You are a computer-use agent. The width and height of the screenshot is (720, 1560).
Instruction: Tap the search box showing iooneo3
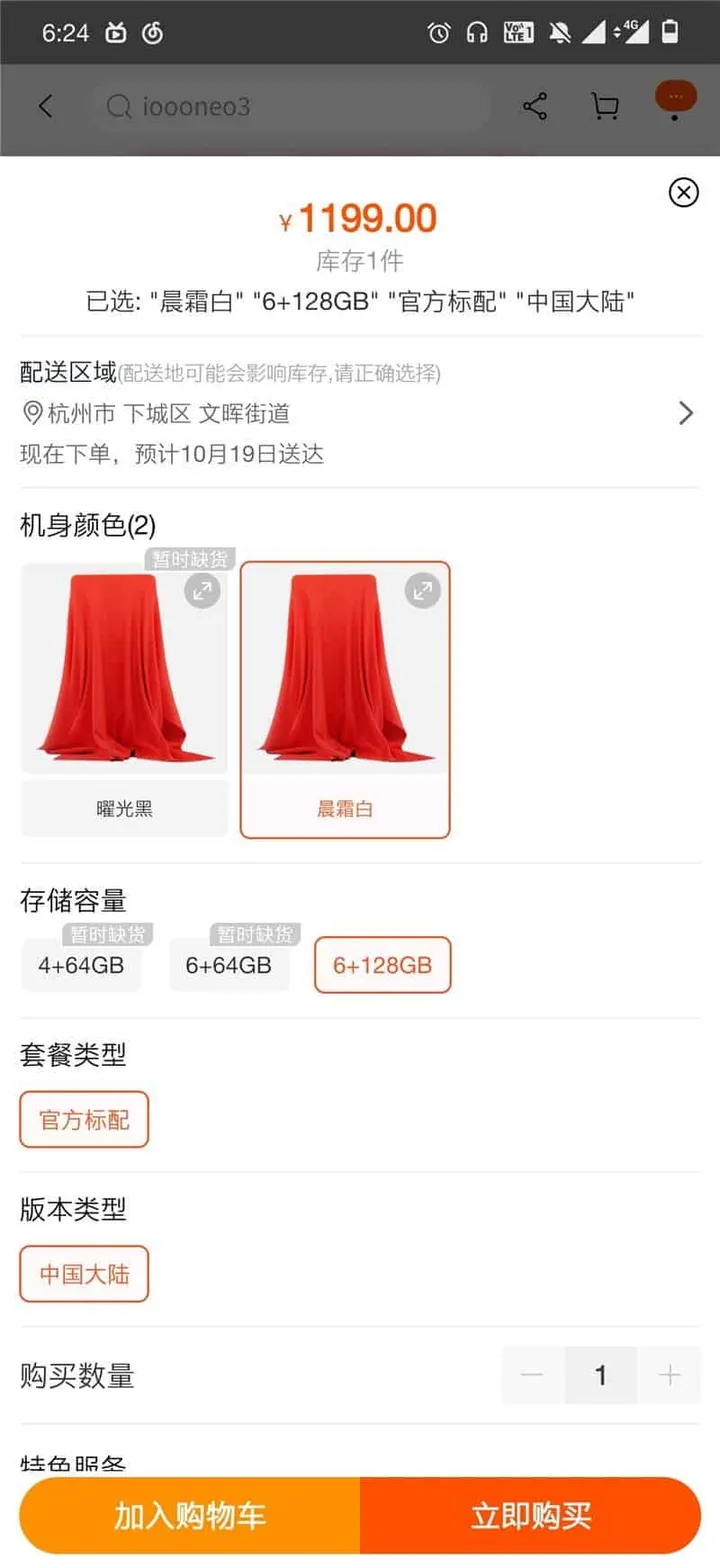(x=290, y=107)
